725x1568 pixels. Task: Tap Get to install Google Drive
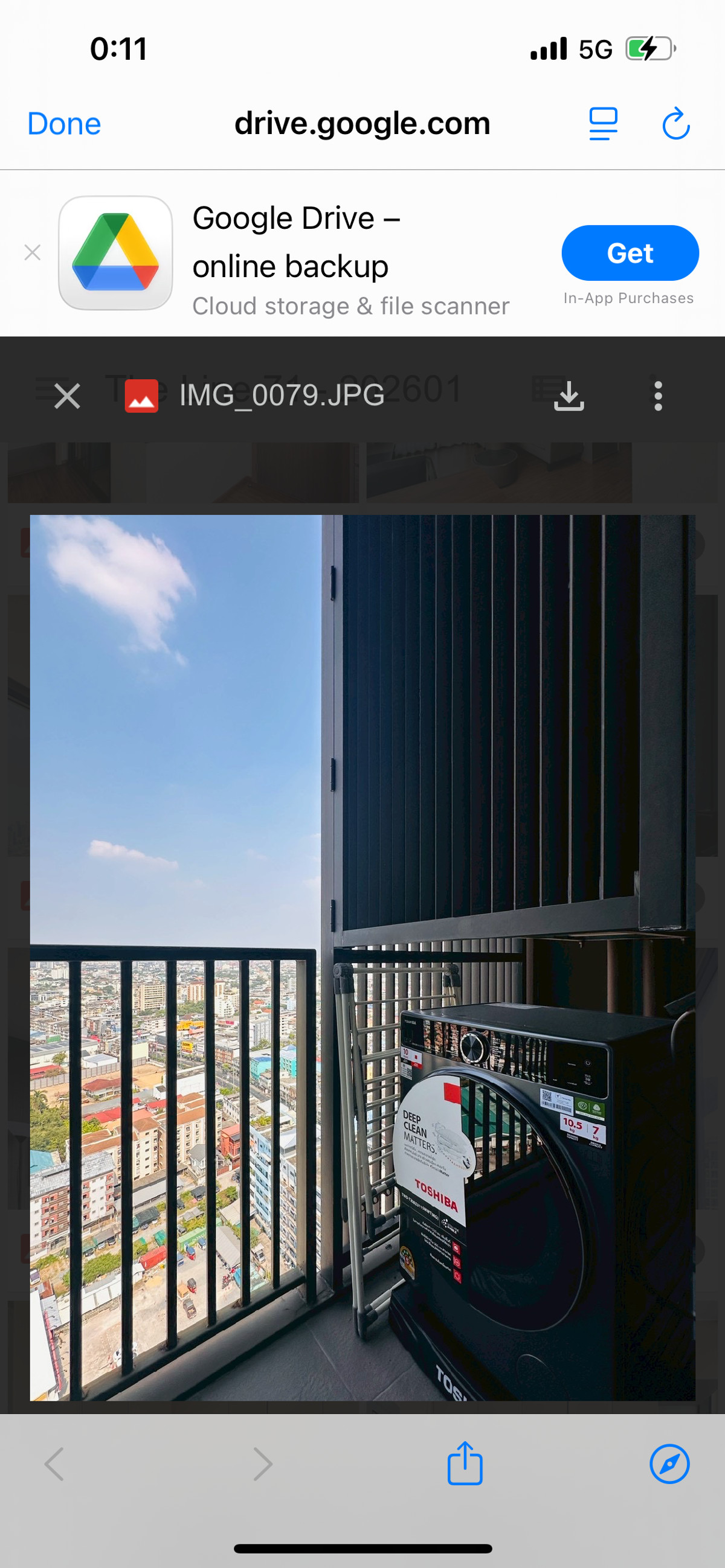pyautogui.click(x=630, y=252)
